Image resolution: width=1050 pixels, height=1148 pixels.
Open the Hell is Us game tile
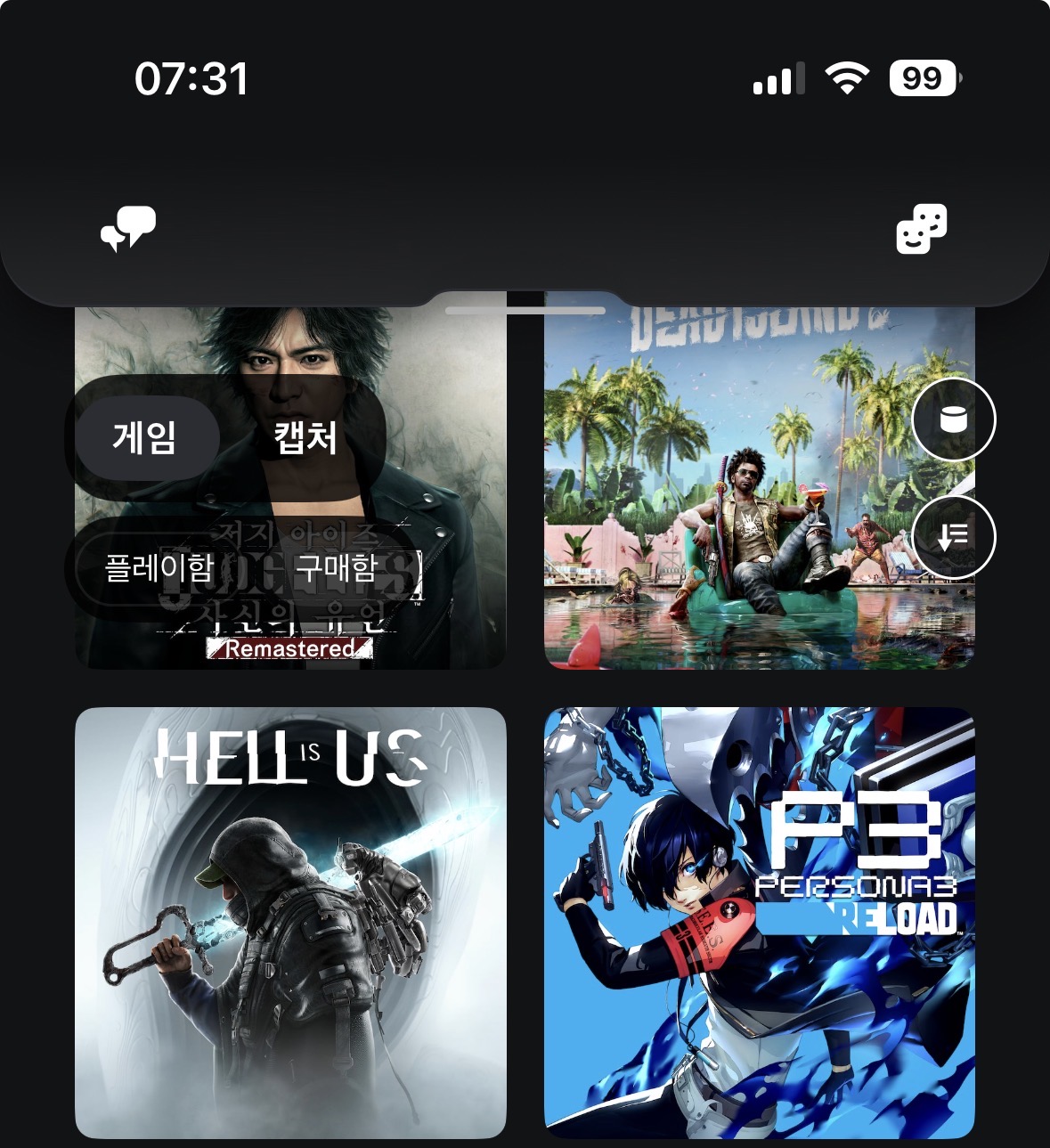[290, 923]
